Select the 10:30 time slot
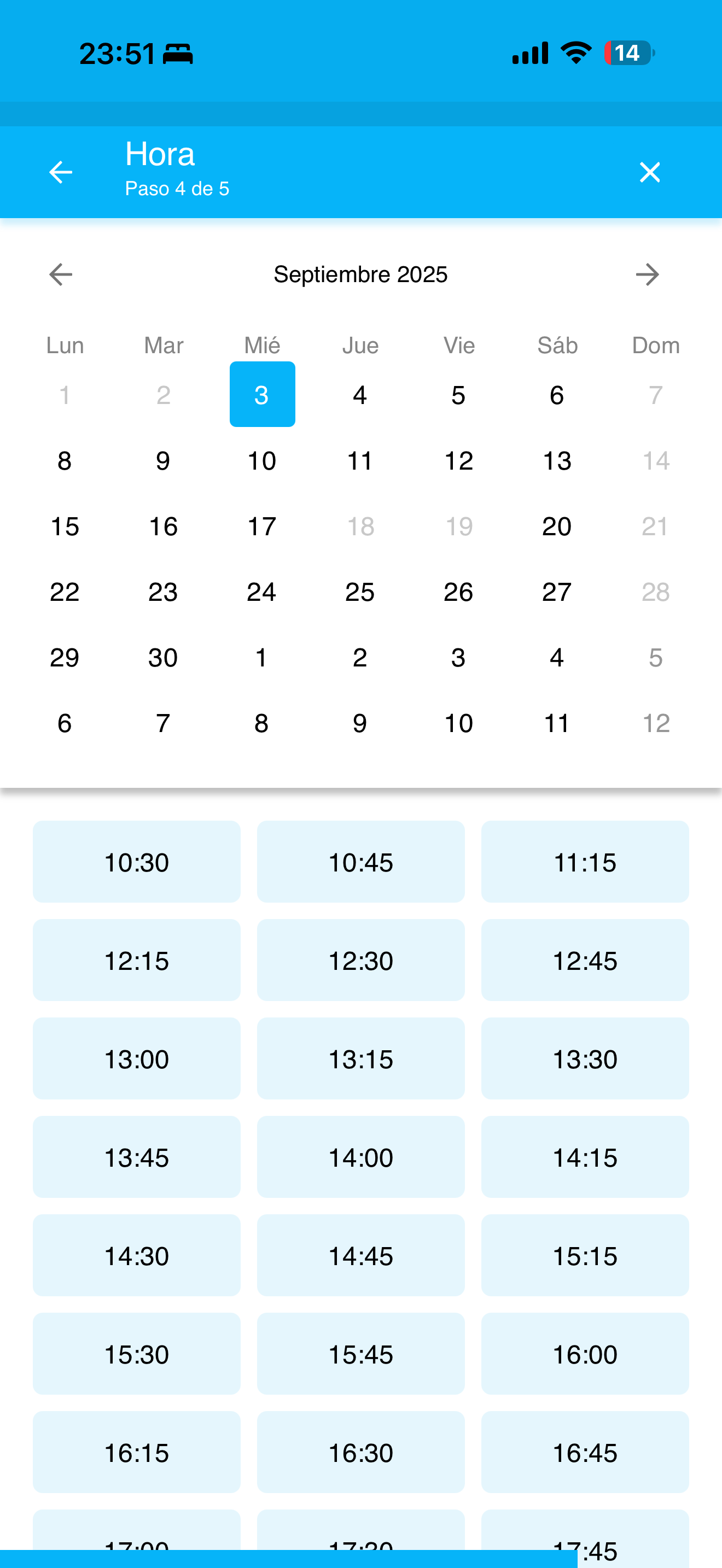Screen dimensions: 722x1568 tap(136, 861)
